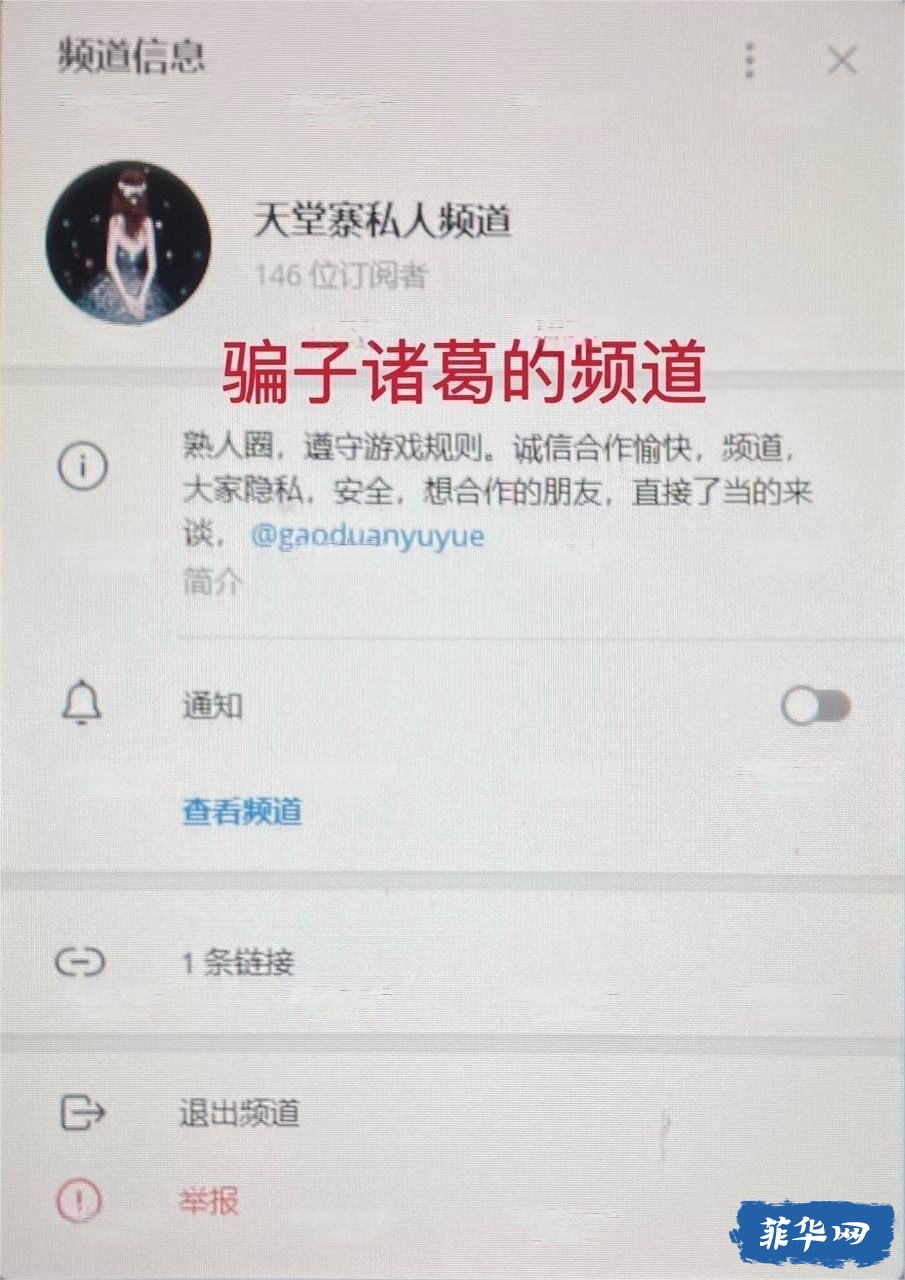Open the @gaoduanyuyue username link
905x1280 pixels.
point(367,536)
